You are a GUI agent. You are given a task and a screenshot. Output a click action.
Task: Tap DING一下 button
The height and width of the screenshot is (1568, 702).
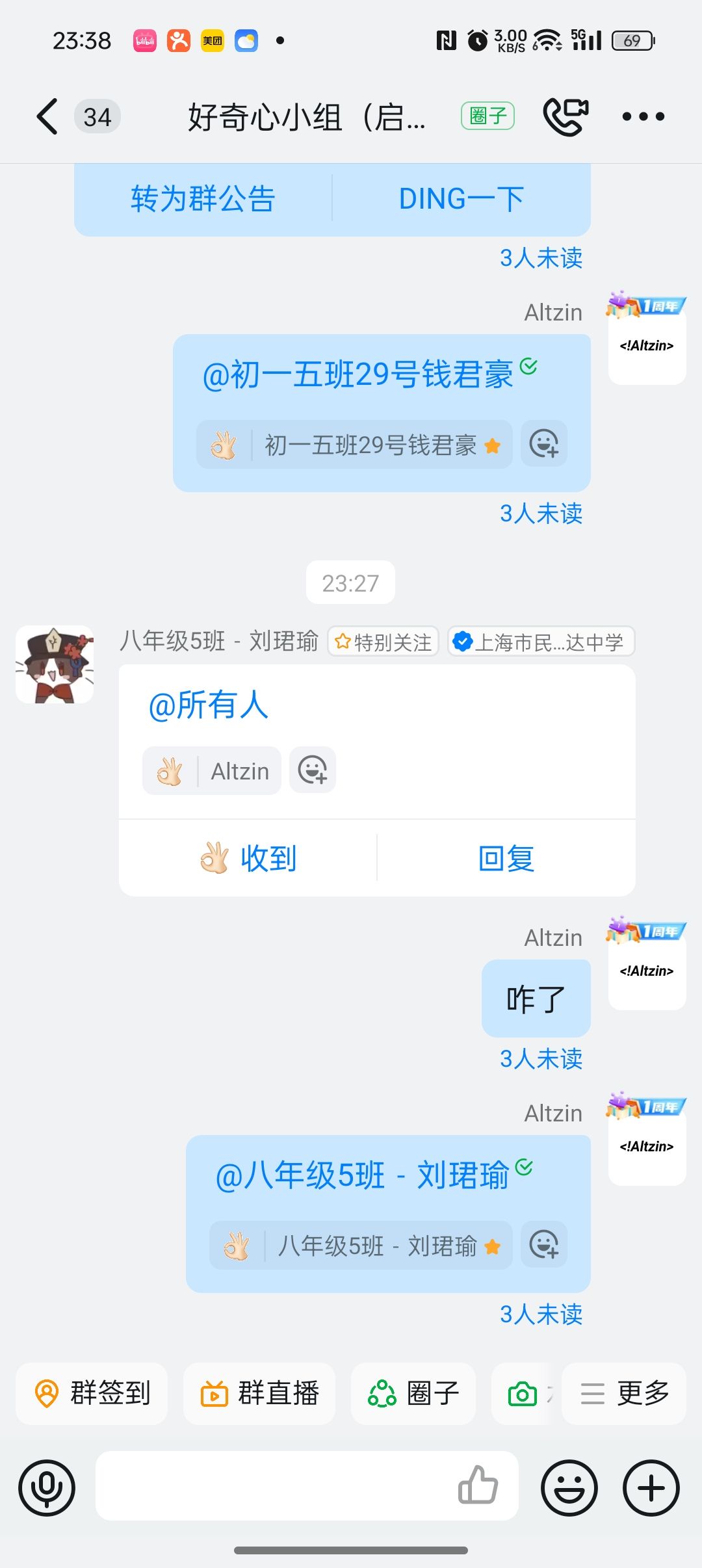(x=461, y=198)
